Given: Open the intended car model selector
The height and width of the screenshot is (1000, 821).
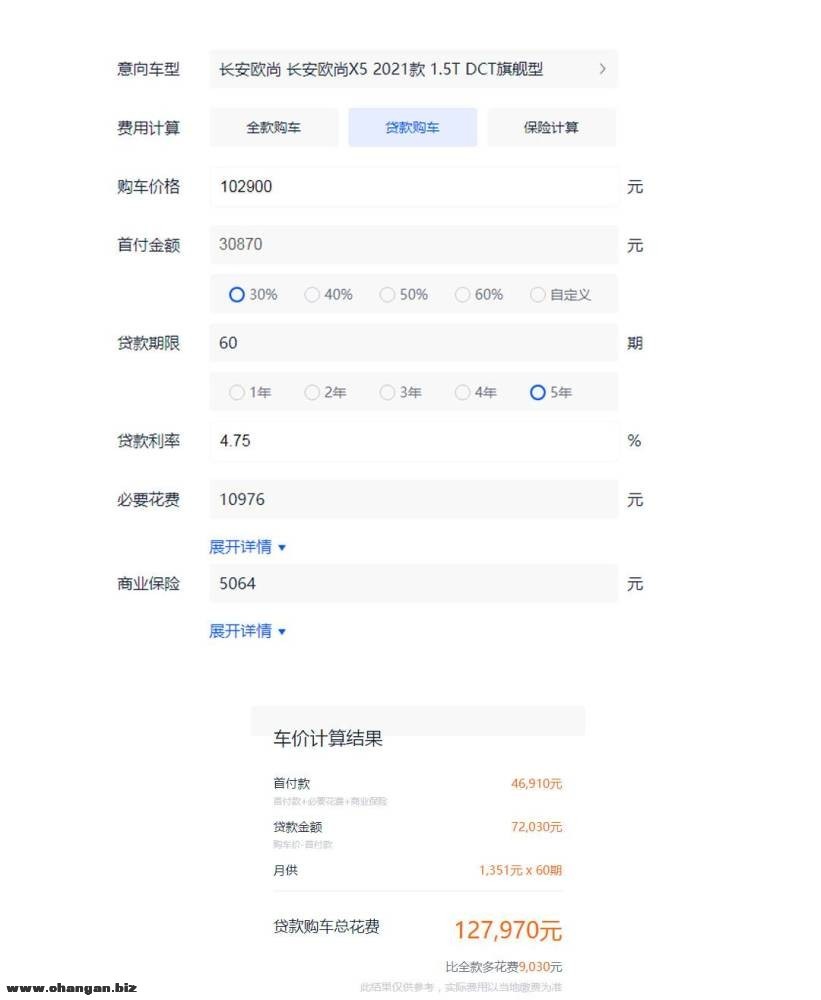Looking at the screenshot, I should click(413, 69).
